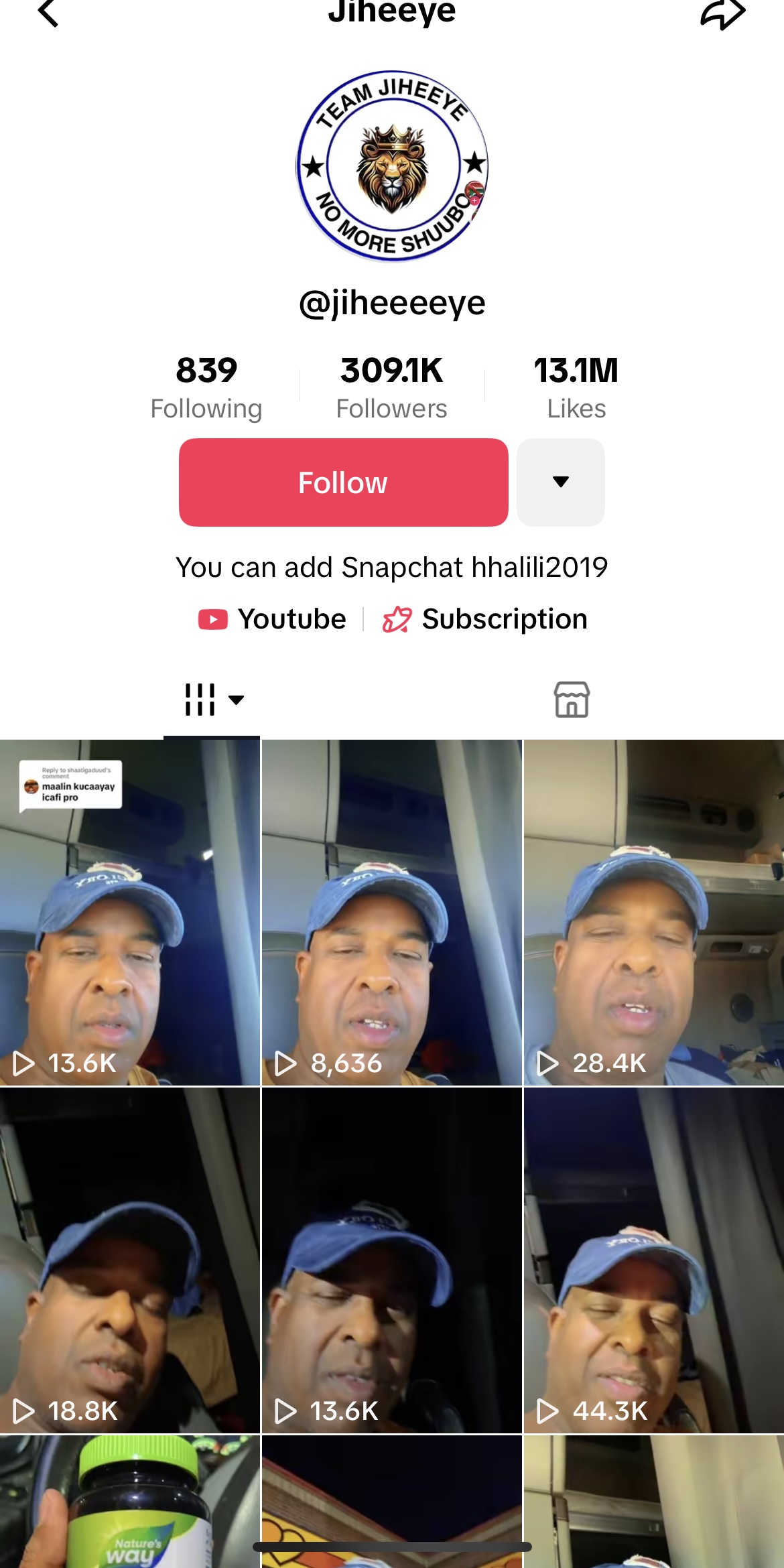Expand the dropdown arrow beside Follow
This screenshot has width=784, height=1568.
[561, 482]
